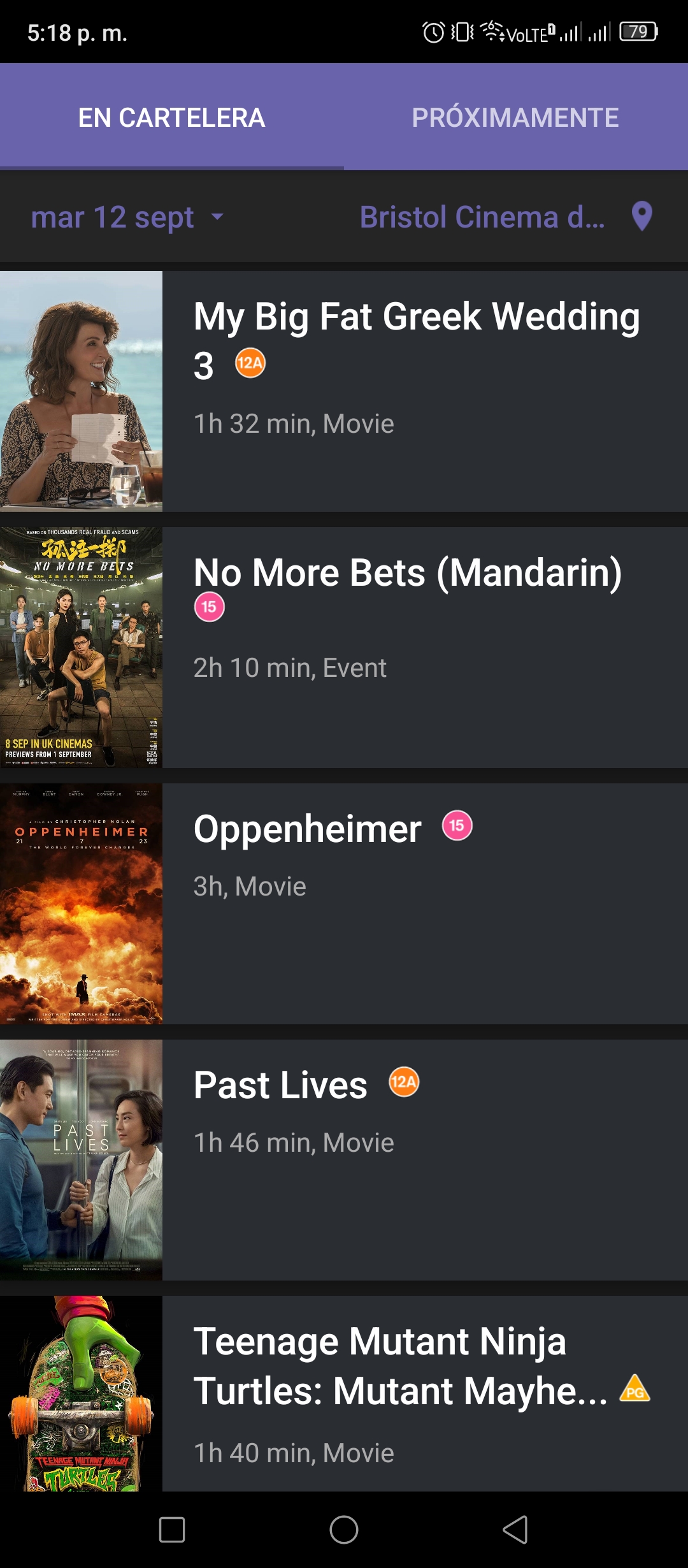This screenshot has height=1568, width=688.
Task: Open Teenage Mutant Ninja Turtles: Mutant Mayhem
Action: [344, 1393]
